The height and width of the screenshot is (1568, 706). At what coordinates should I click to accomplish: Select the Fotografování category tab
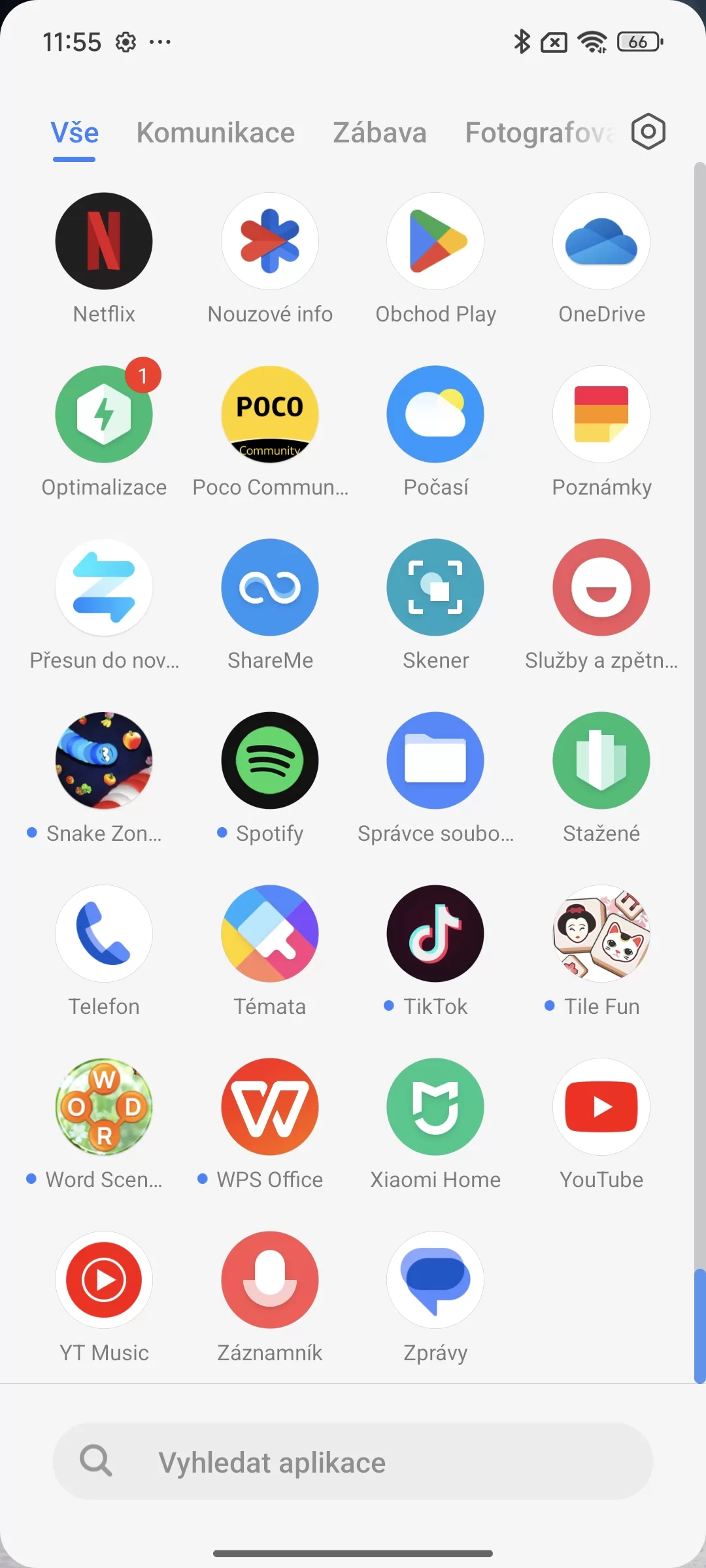539,133
